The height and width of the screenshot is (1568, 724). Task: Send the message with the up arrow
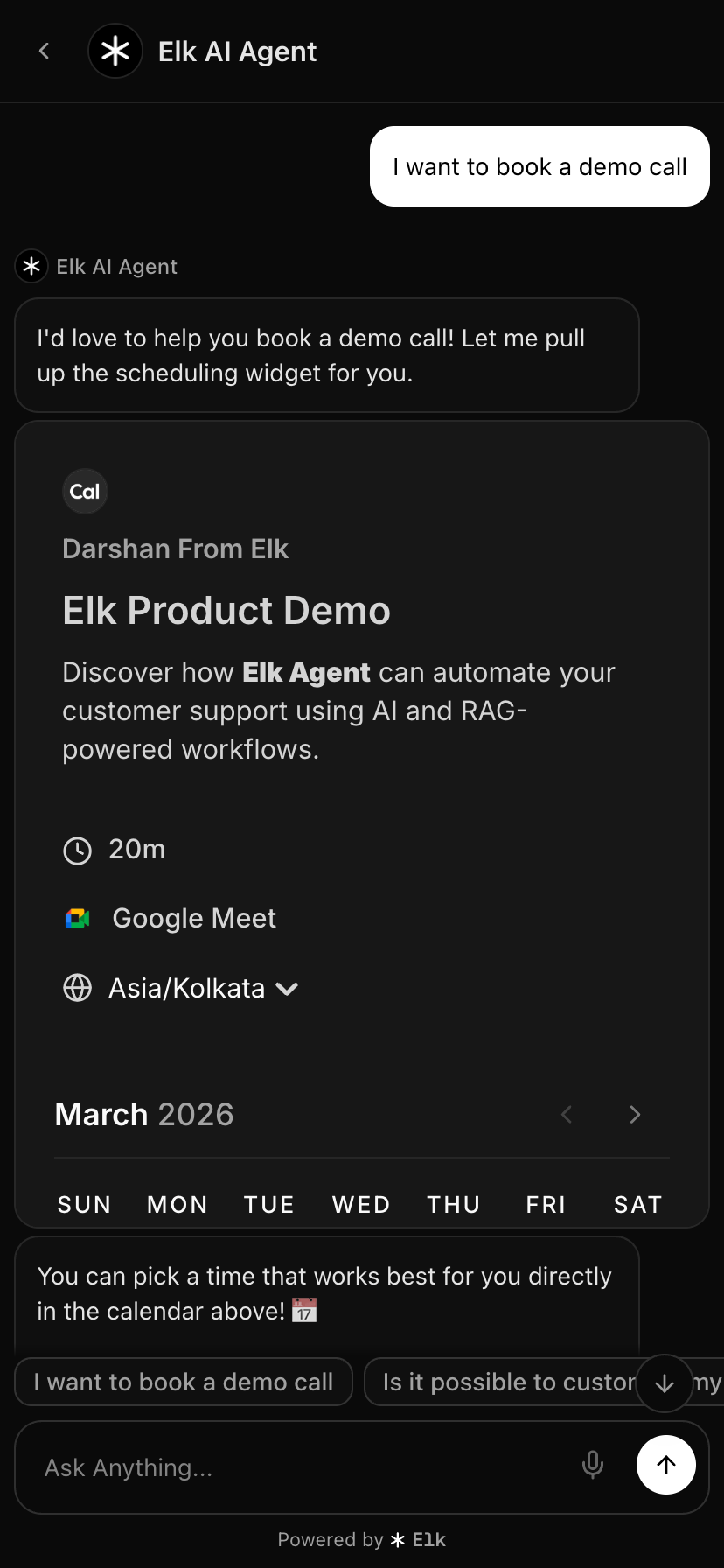(665, 1465)
